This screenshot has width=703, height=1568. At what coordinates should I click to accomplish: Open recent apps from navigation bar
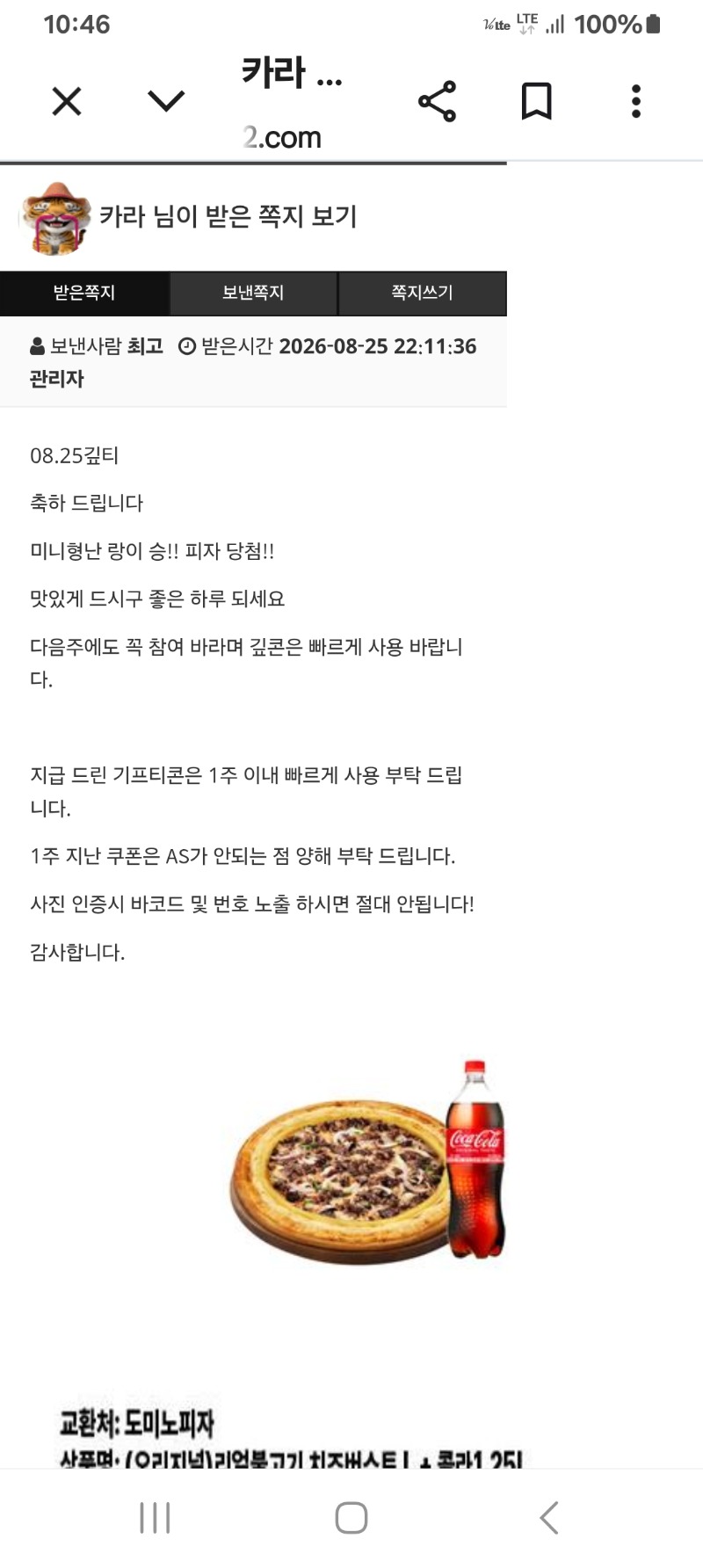(155, 1518)
